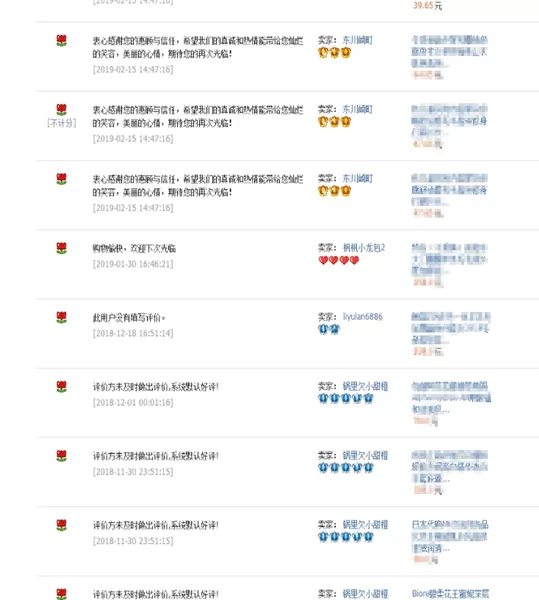Open the product link beside 枫枫小龙包2's review
This screenshot has width=539, height=600.
point(449,259)
